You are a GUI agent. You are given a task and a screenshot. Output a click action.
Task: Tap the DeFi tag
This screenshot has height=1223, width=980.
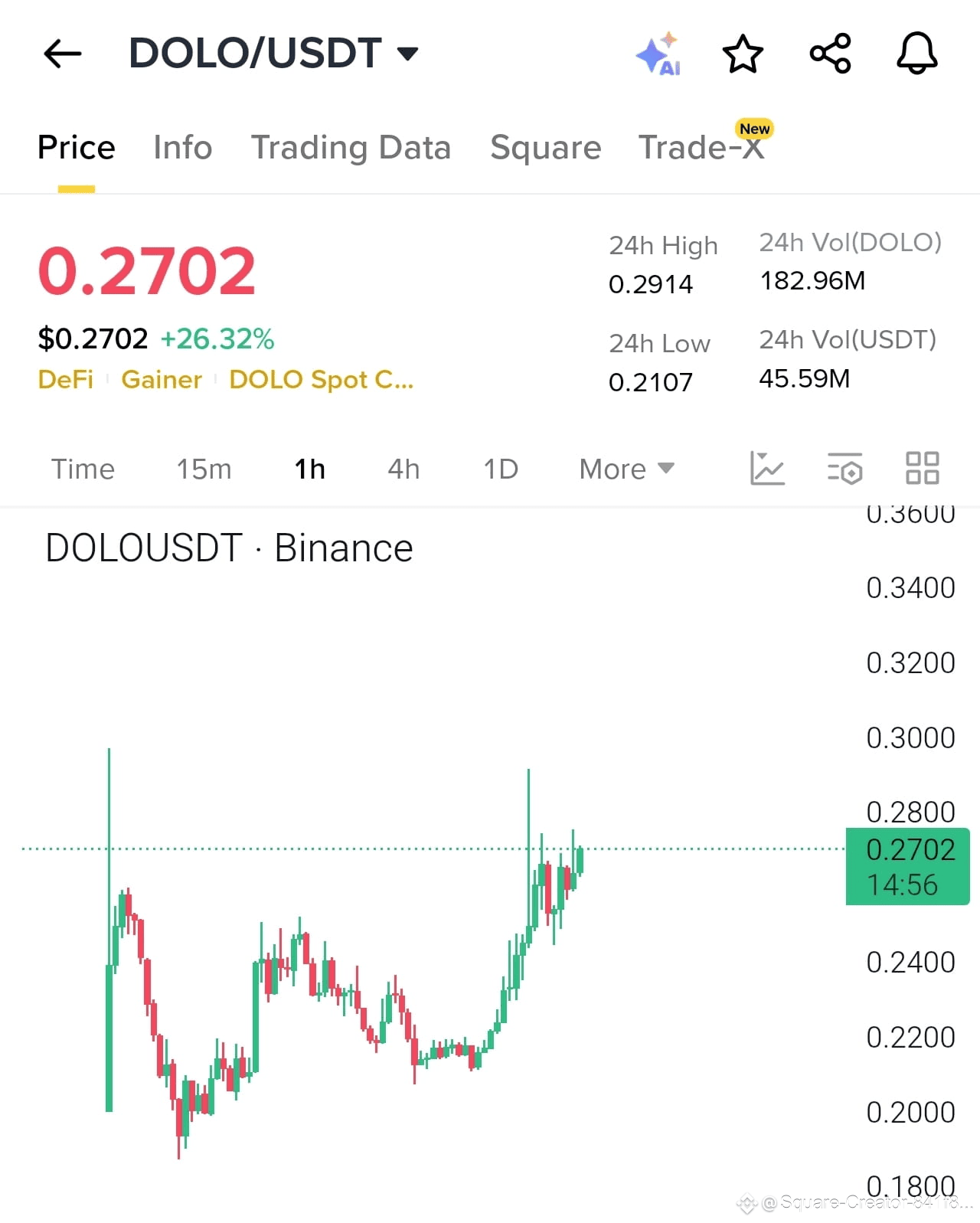66,380
